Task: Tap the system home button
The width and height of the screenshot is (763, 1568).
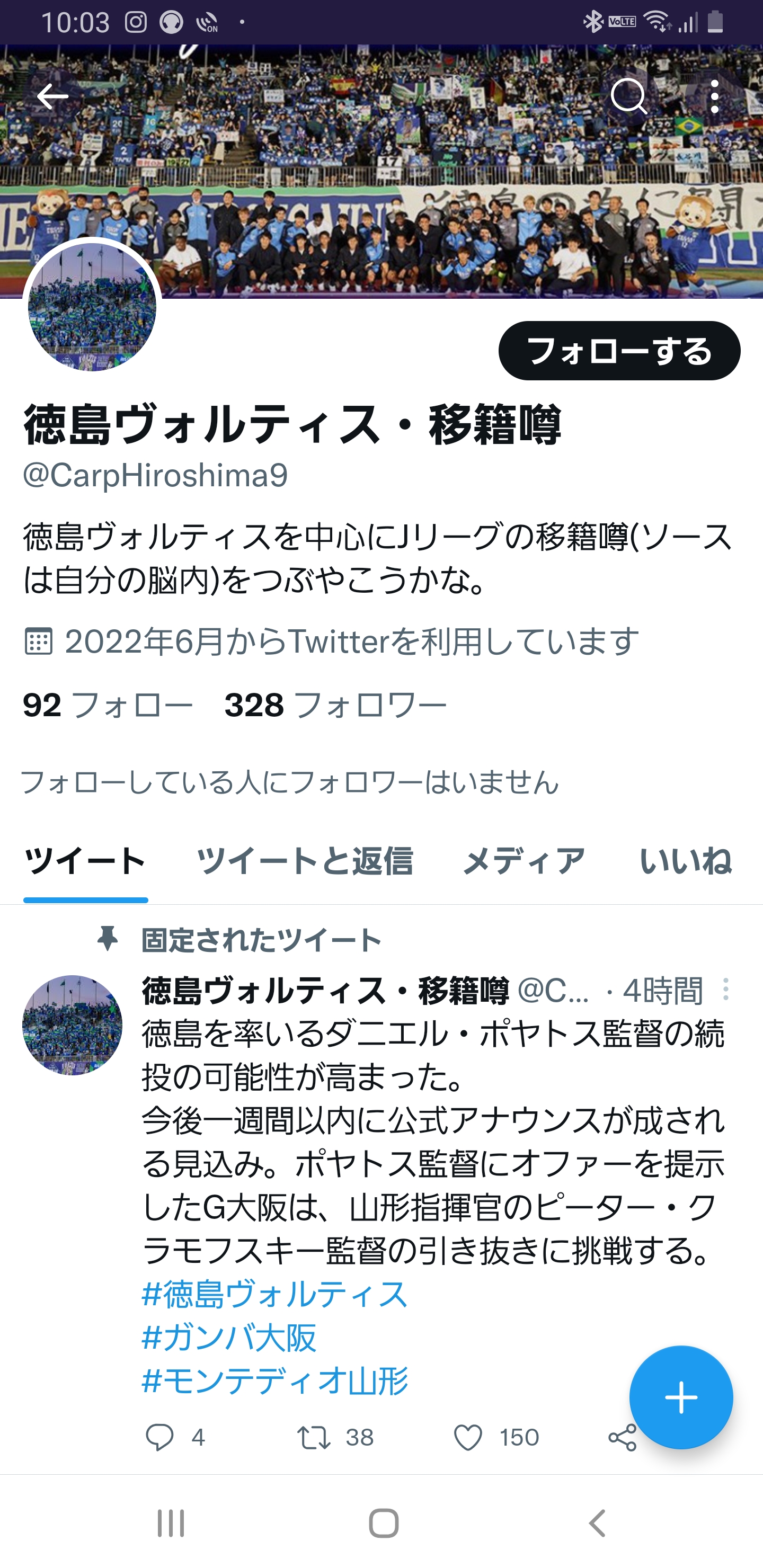Action: tap(384, 1524)
